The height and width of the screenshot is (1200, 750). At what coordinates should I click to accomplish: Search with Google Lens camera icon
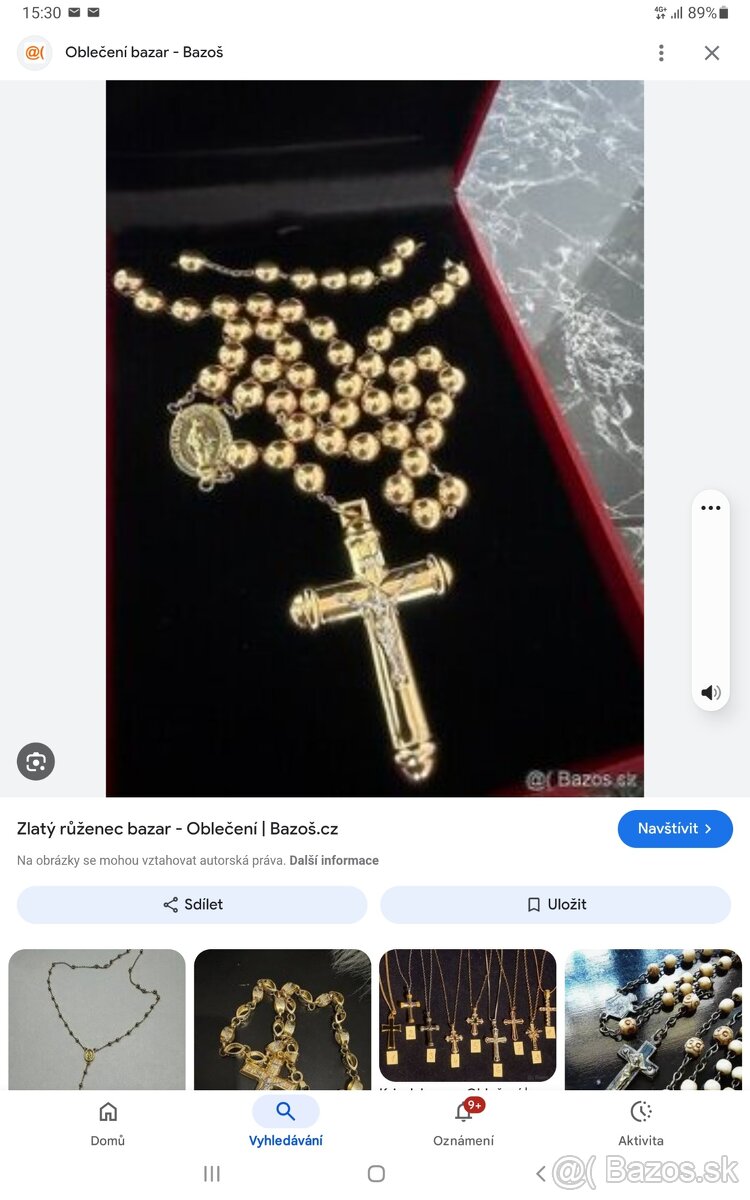coord(36,762)
